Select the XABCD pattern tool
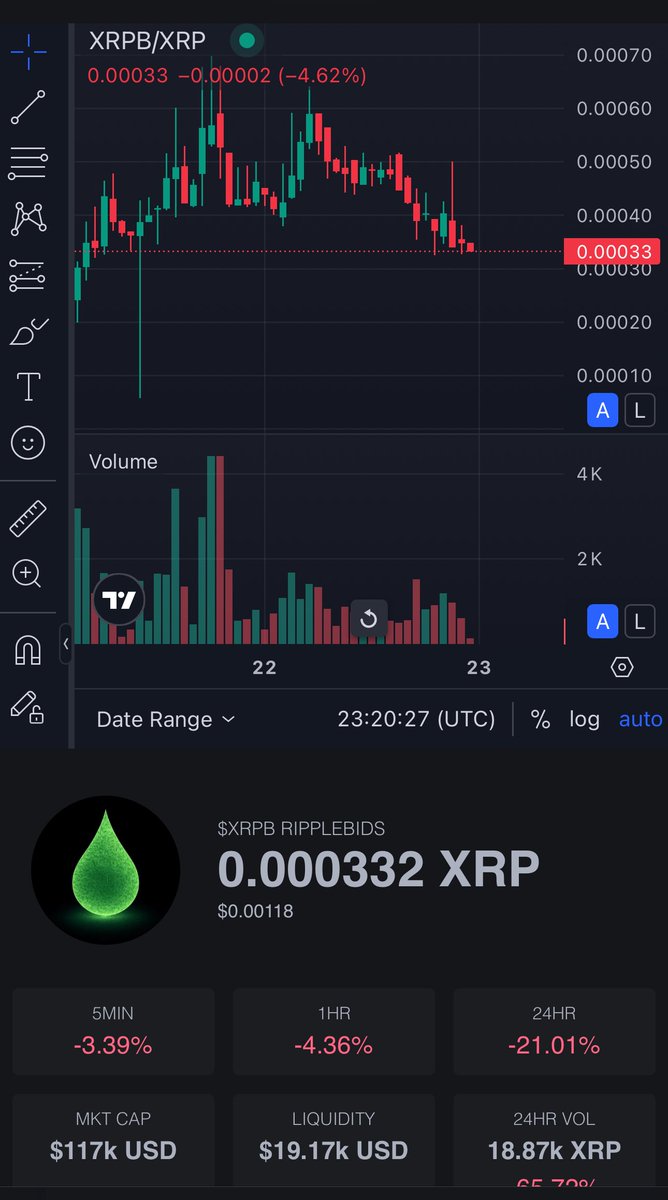 28,218
